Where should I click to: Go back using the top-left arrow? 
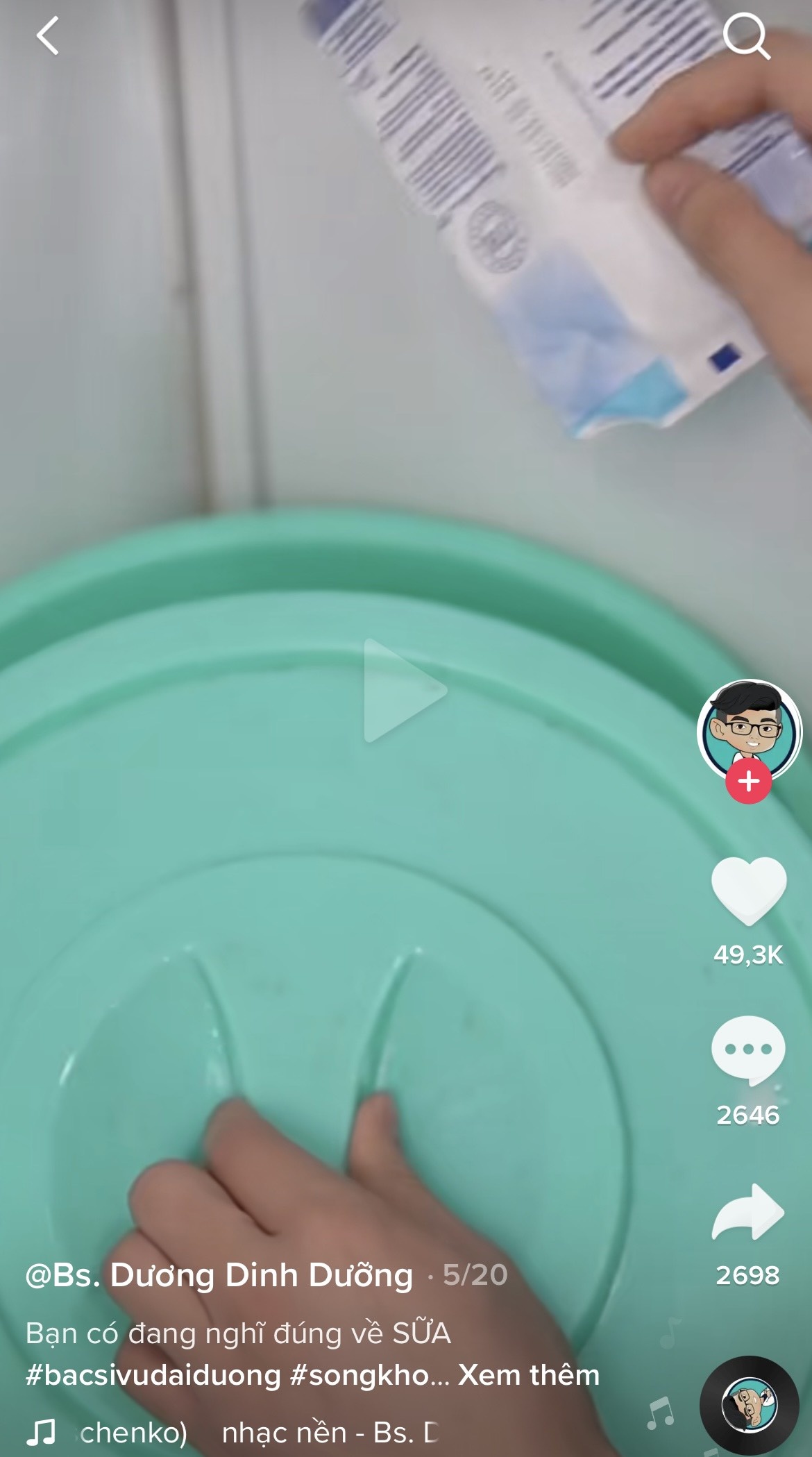point(47,36)
